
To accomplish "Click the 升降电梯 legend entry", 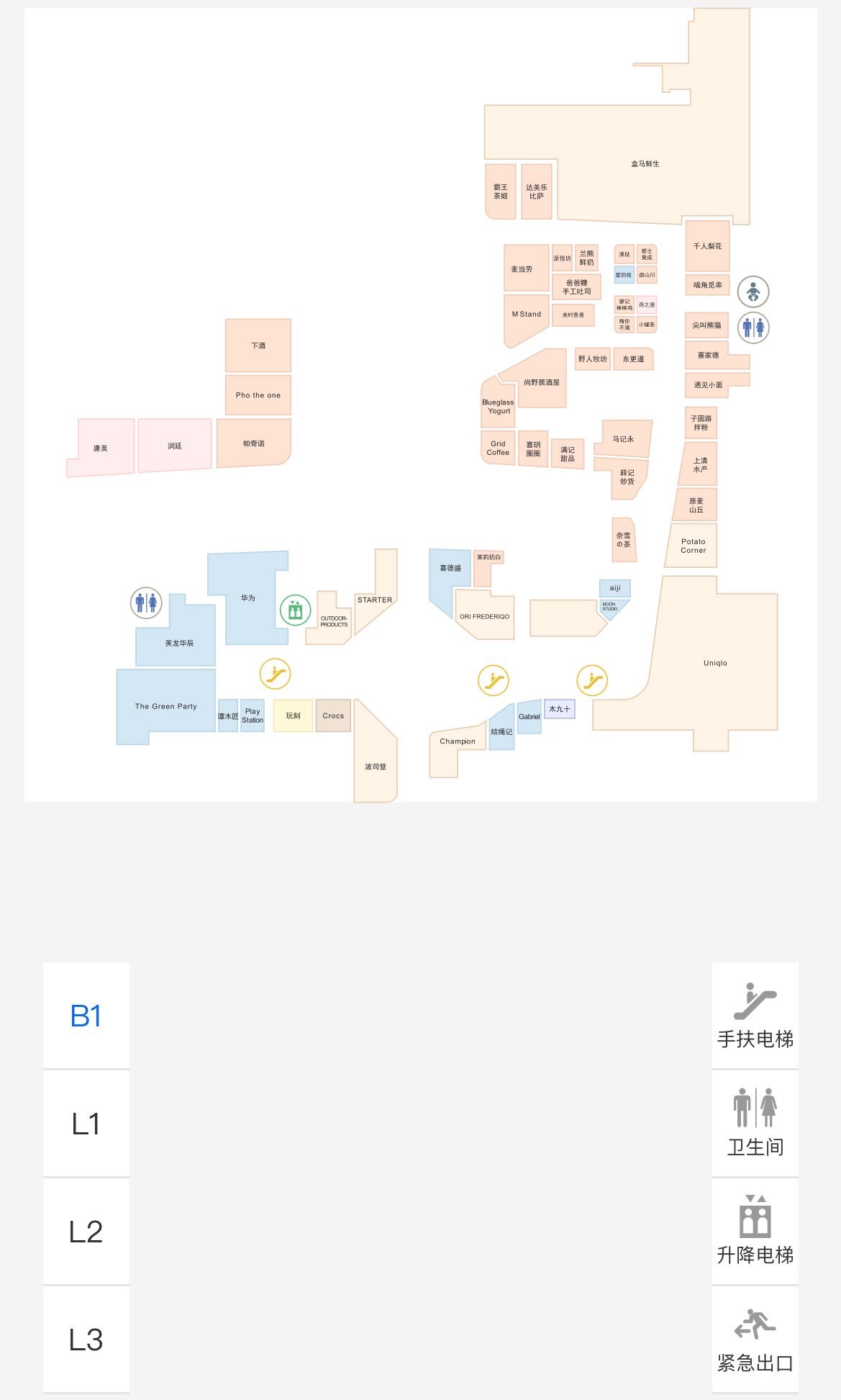I will coord(754,1232).
